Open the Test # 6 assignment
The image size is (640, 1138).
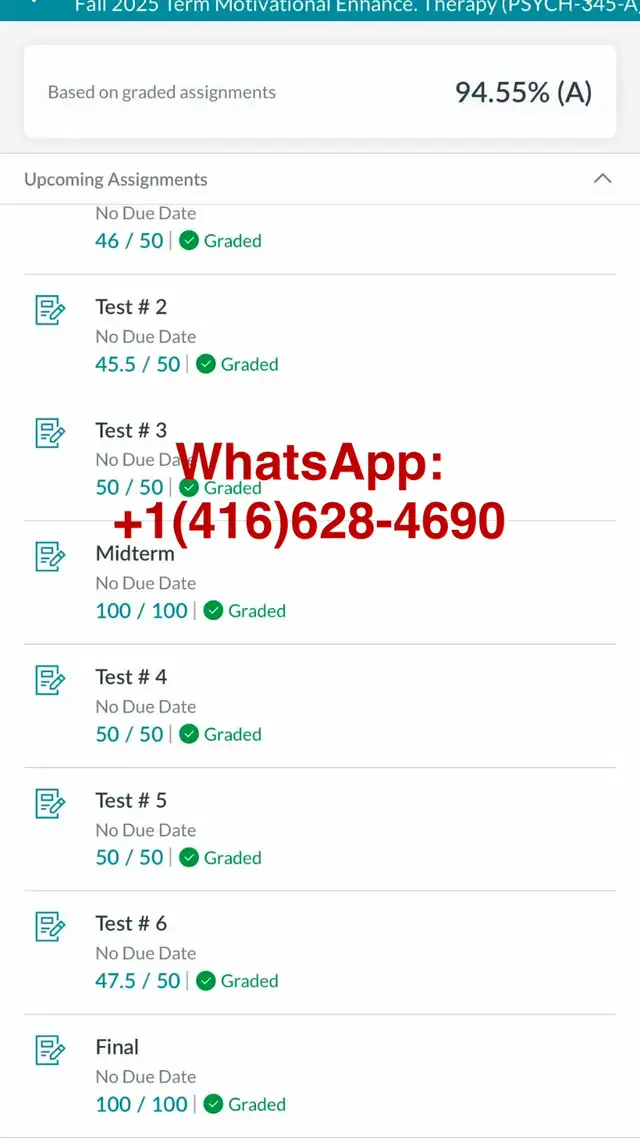click(x=131, y=924)
